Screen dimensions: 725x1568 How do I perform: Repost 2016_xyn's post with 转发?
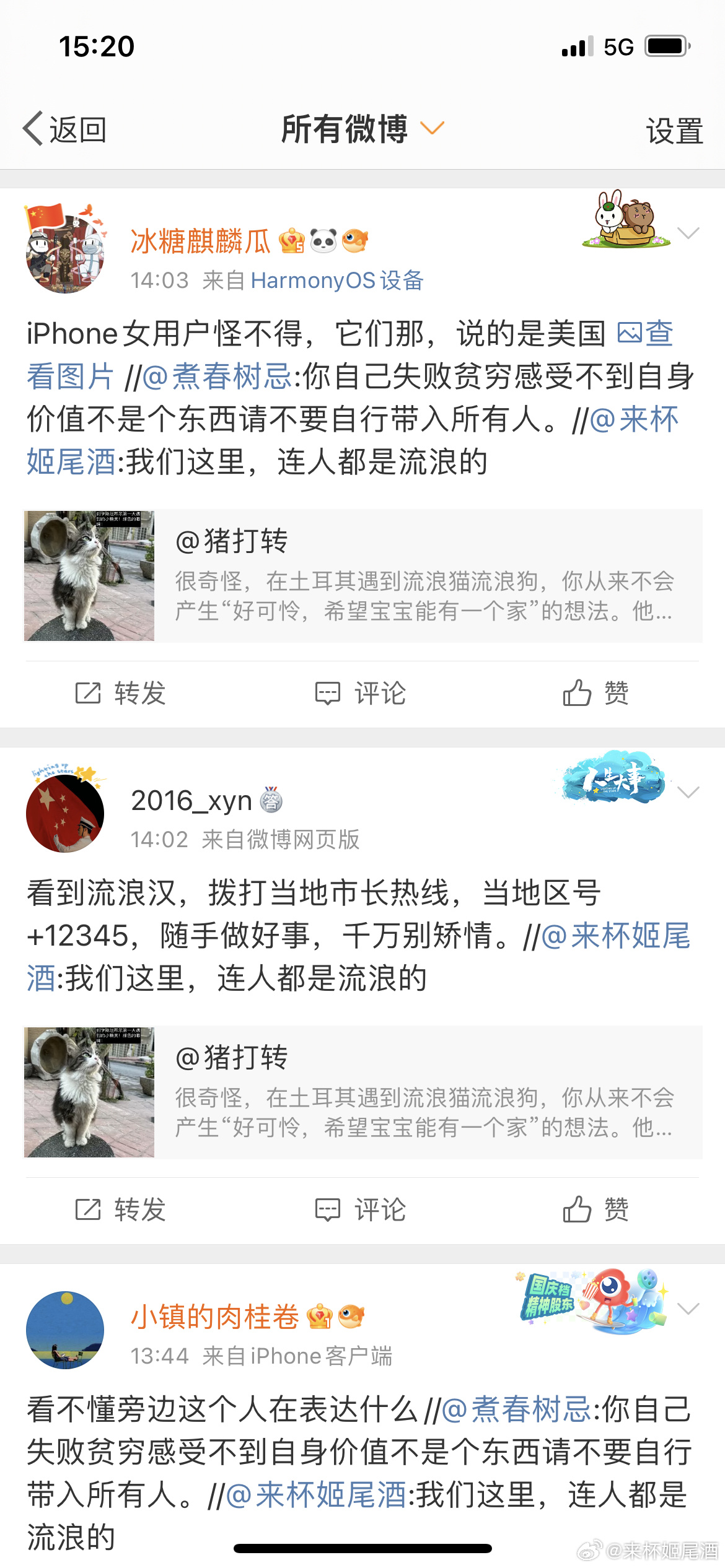pyautogui.click(x=121, y=1209)
